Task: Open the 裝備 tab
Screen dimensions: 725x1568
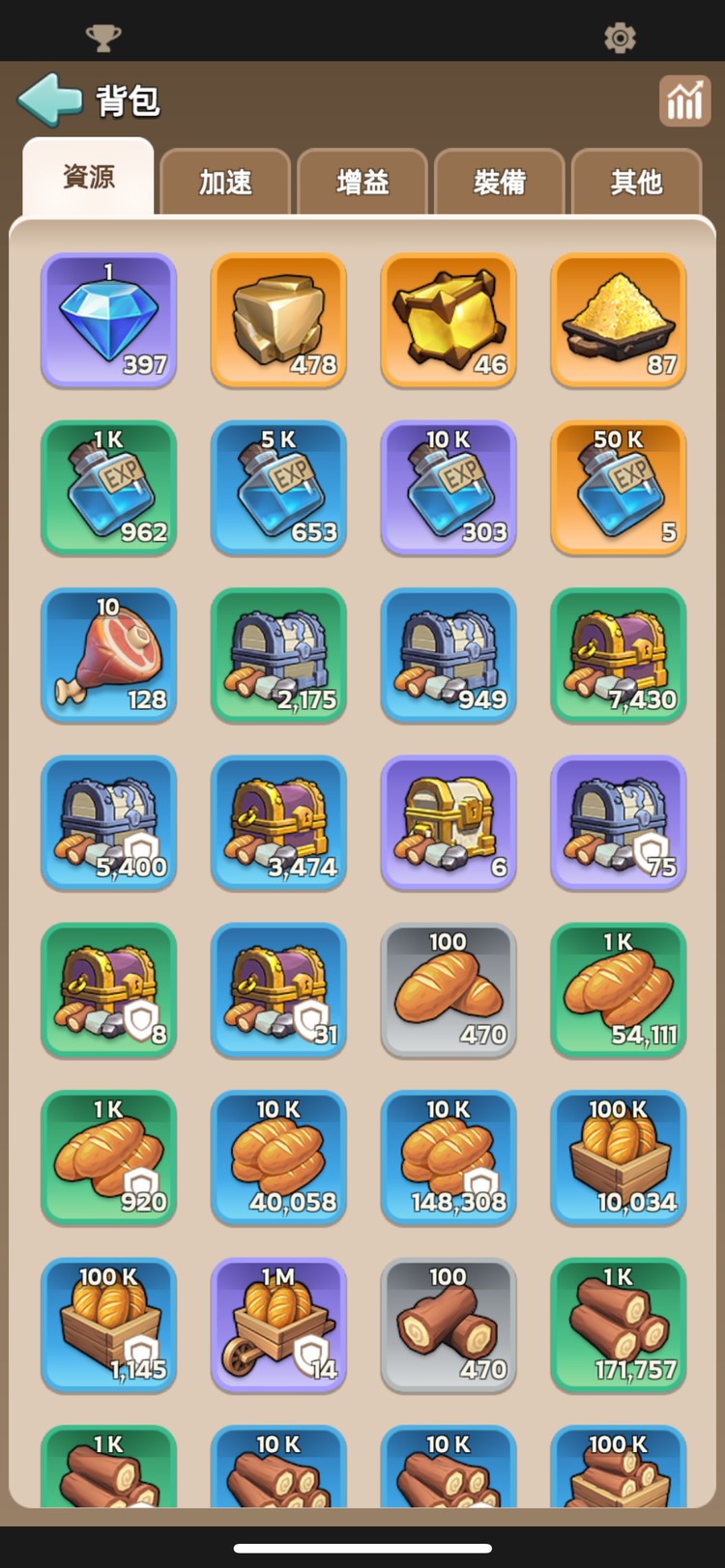Action: click(x=500, y=182)
